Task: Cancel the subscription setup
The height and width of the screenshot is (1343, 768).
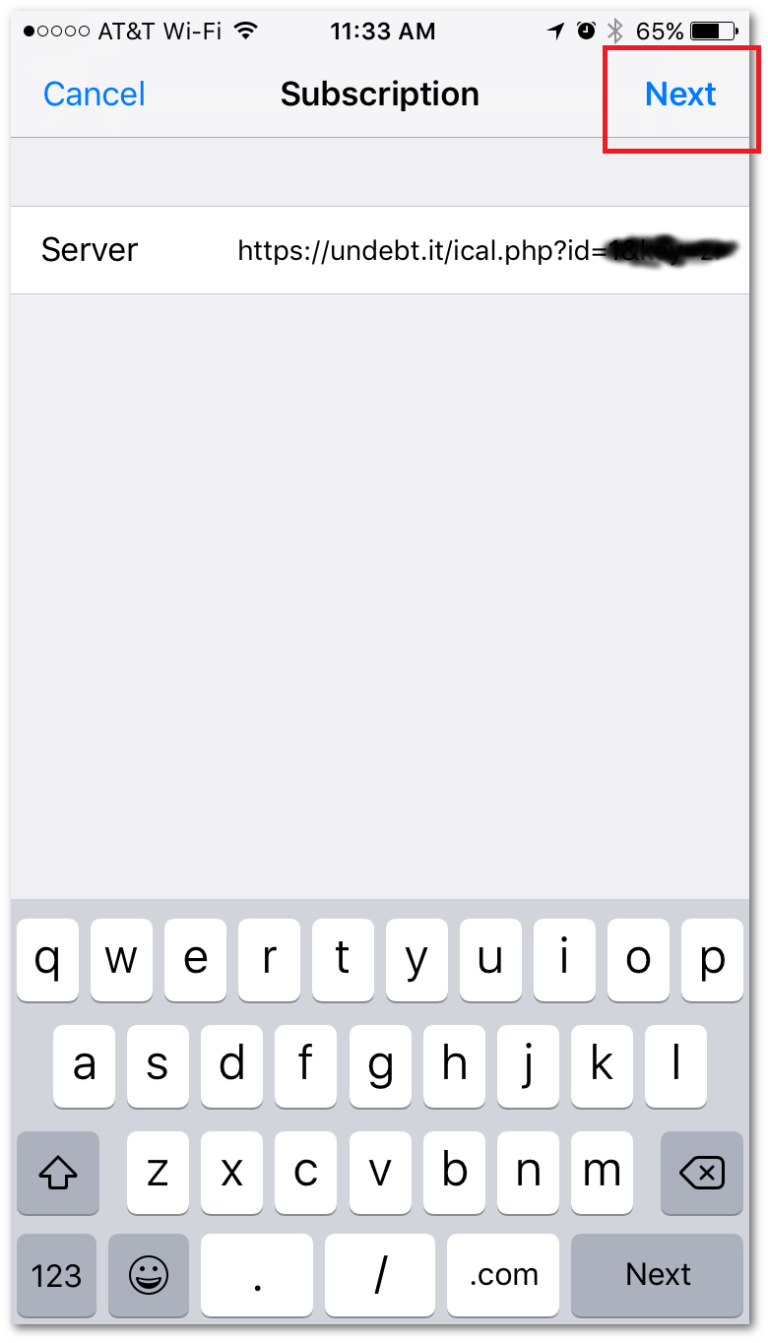Action: (94, 94)
